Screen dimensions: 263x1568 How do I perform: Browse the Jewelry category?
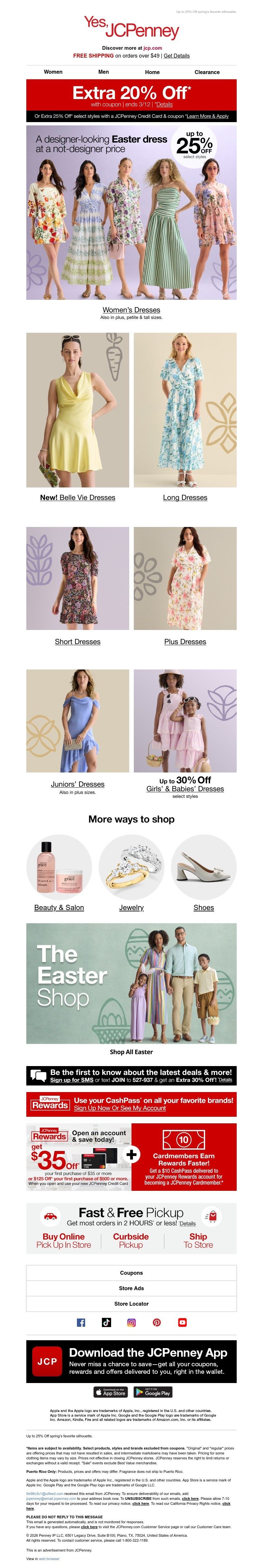131,907
